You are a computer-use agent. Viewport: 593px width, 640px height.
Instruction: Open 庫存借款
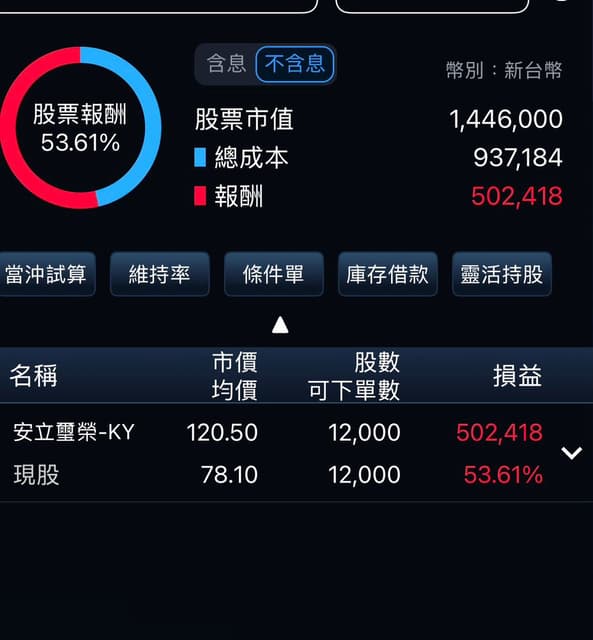click(388, 274)
